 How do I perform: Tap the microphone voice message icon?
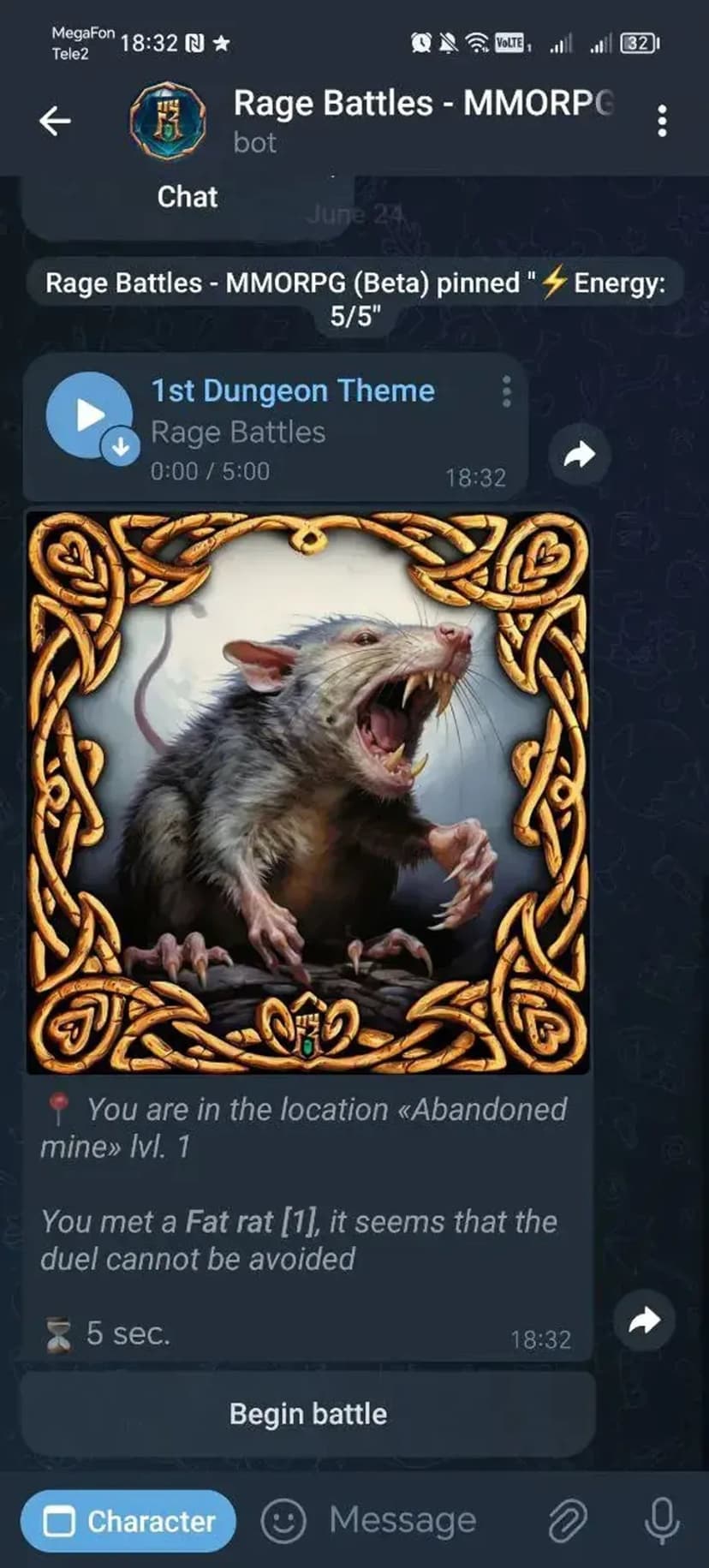coord(661,1521)
